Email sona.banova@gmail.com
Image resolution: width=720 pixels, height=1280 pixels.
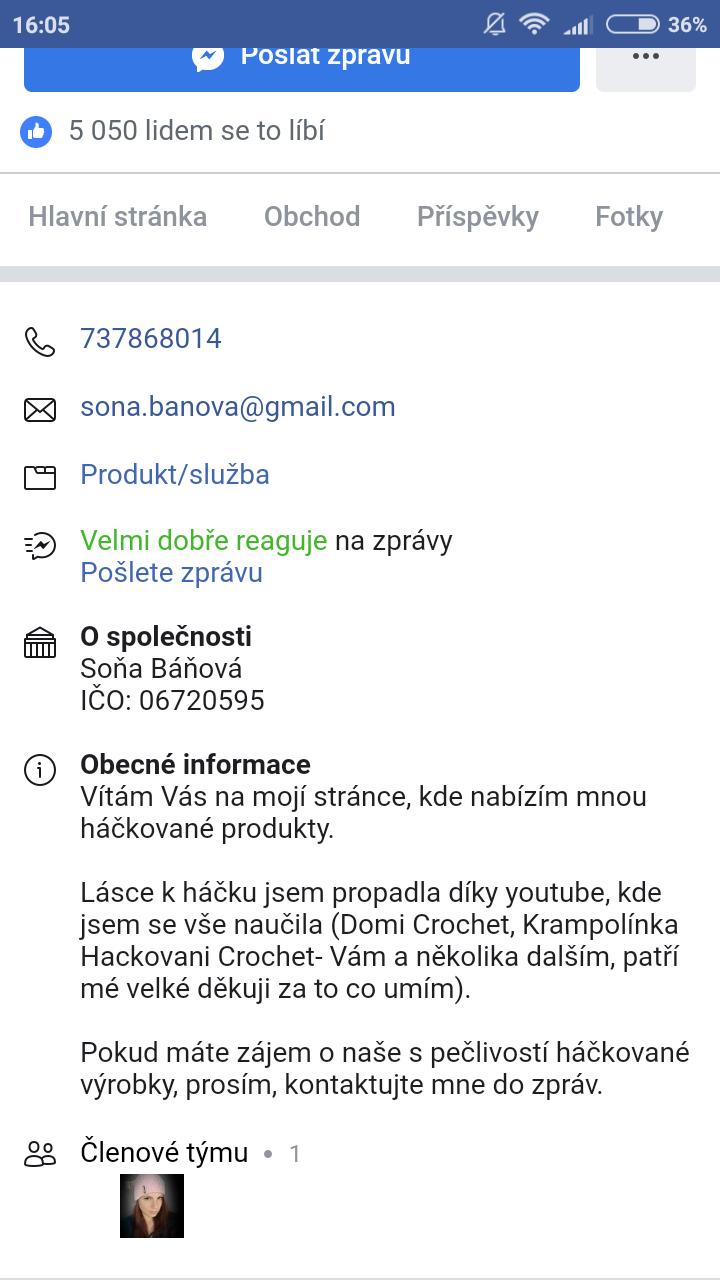tap(238, 407)
